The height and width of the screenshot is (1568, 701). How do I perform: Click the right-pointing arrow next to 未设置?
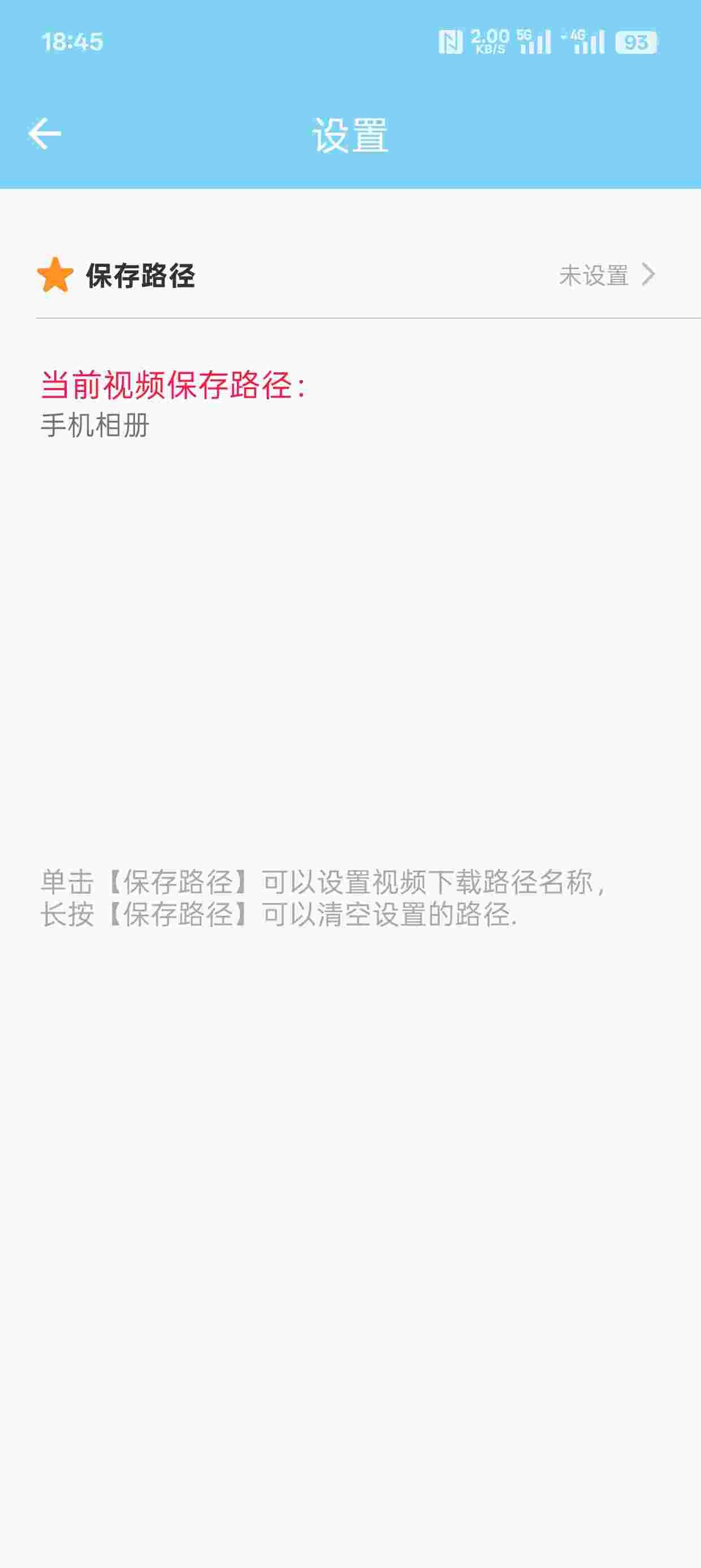click(650, 275)
